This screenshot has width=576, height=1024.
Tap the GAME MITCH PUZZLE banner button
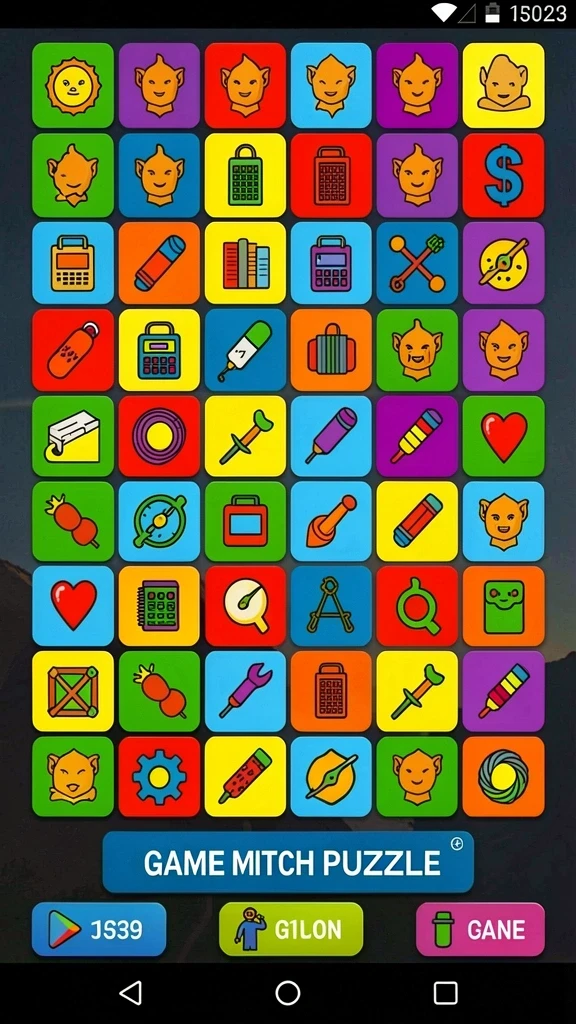[288, 862]
